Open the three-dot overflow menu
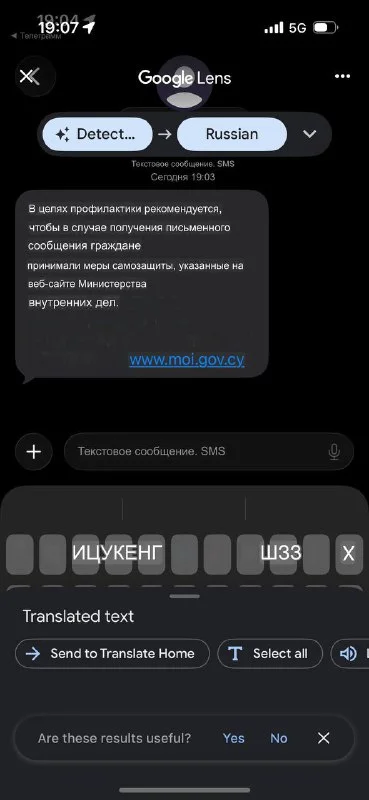 click(x=342, y=77)
